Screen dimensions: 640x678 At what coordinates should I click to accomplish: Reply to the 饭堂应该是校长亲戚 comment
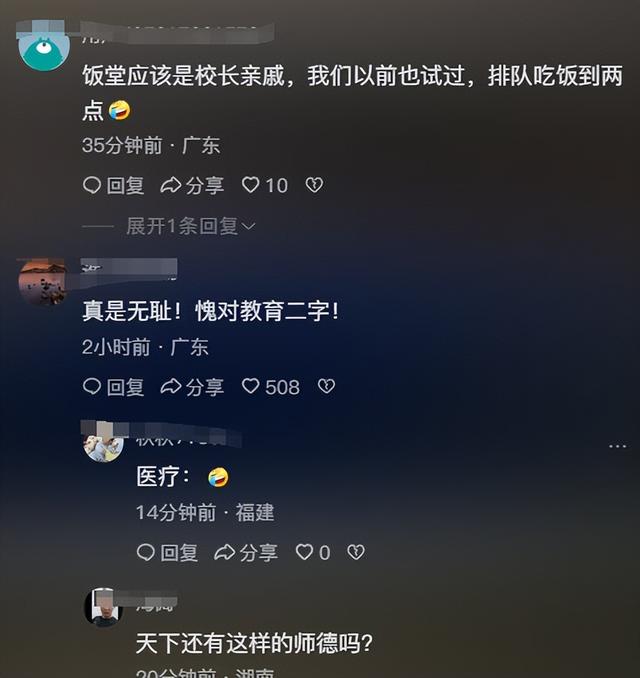113,185
